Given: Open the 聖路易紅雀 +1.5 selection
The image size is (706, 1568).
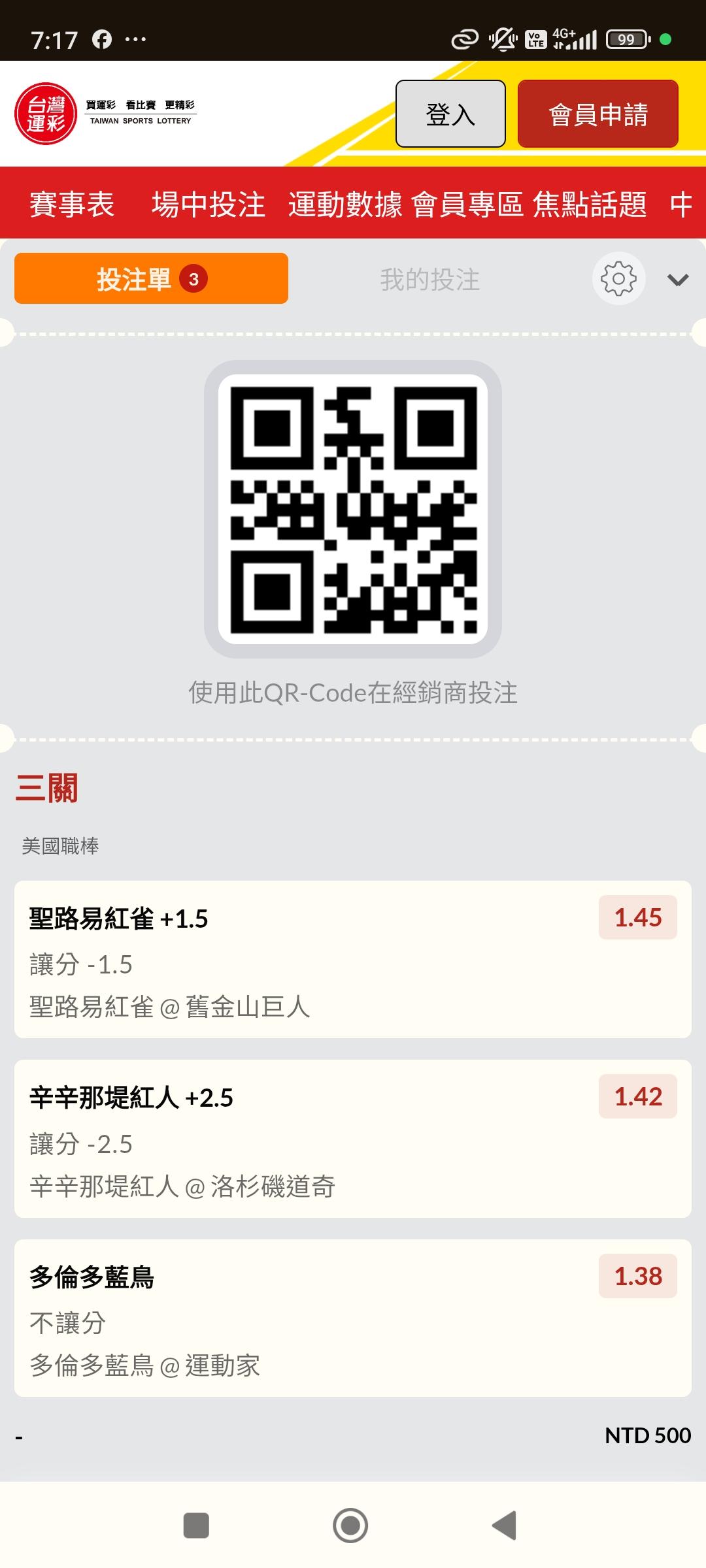Looking at the screenshot, I should point(353,959).
